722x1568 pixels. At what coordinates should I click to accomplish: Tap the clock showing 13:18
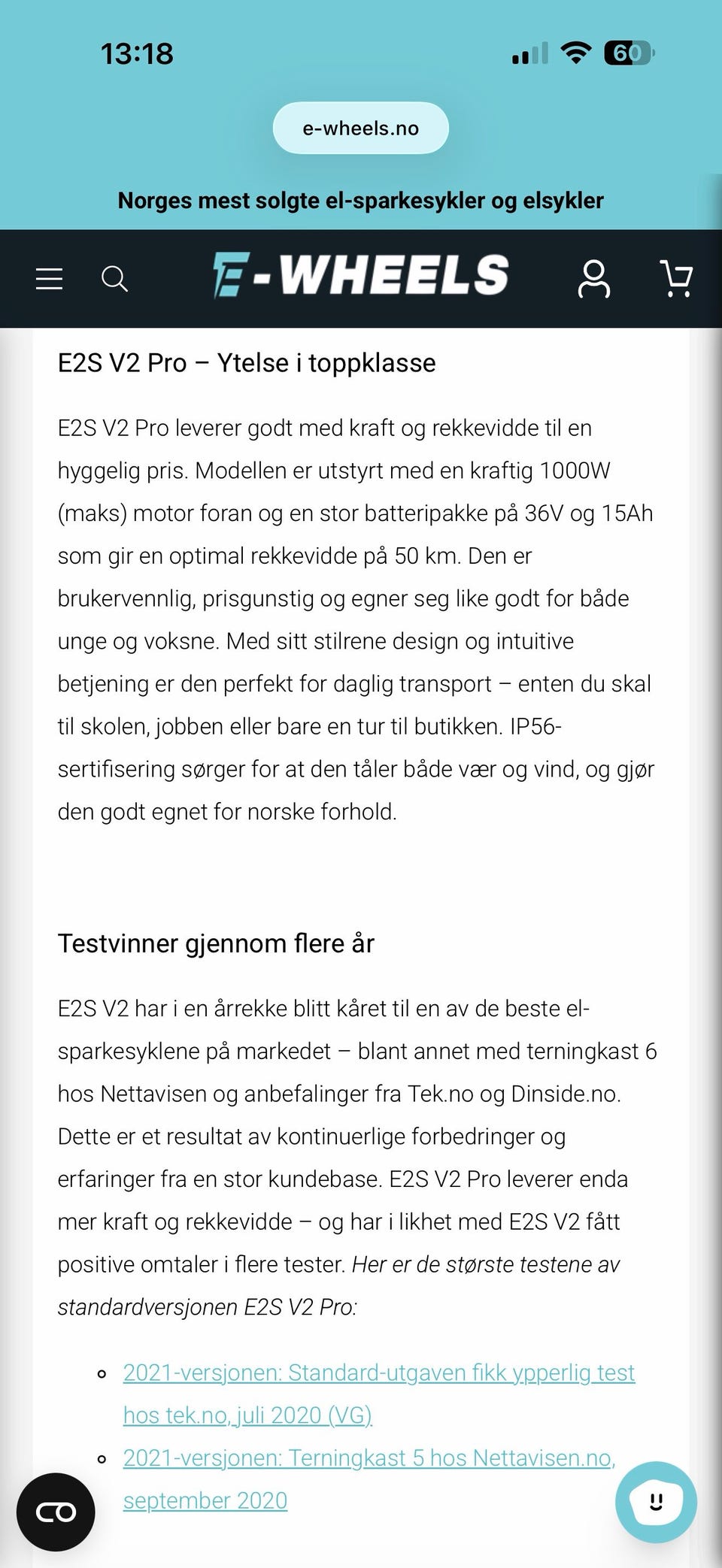(135, 54)
